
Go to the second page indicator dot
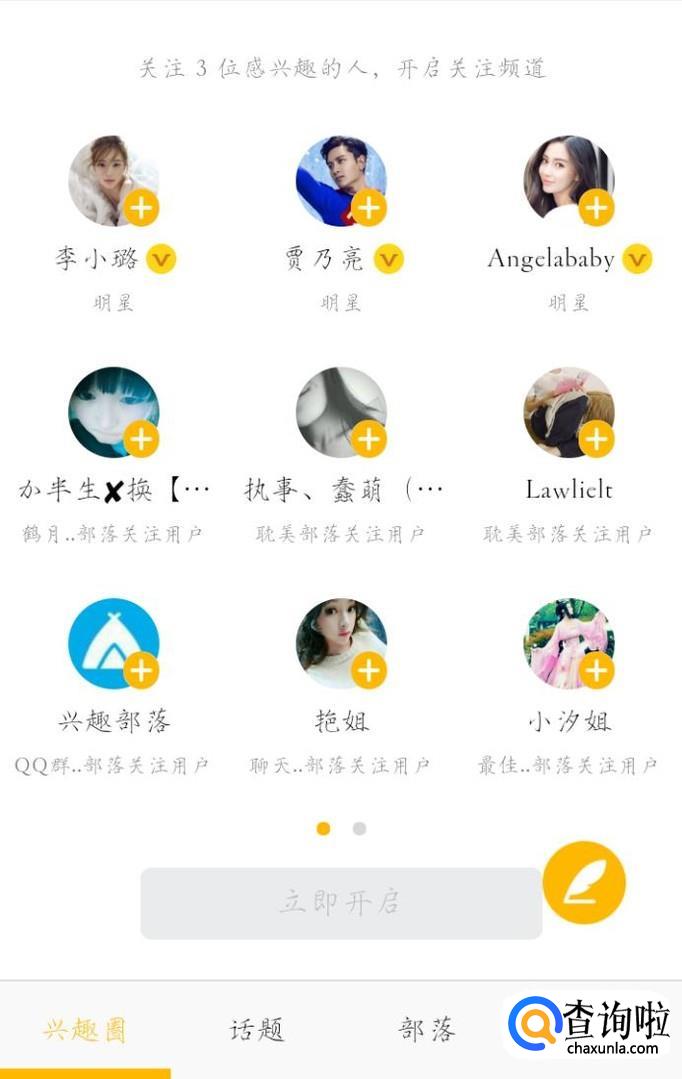(360, 828)
